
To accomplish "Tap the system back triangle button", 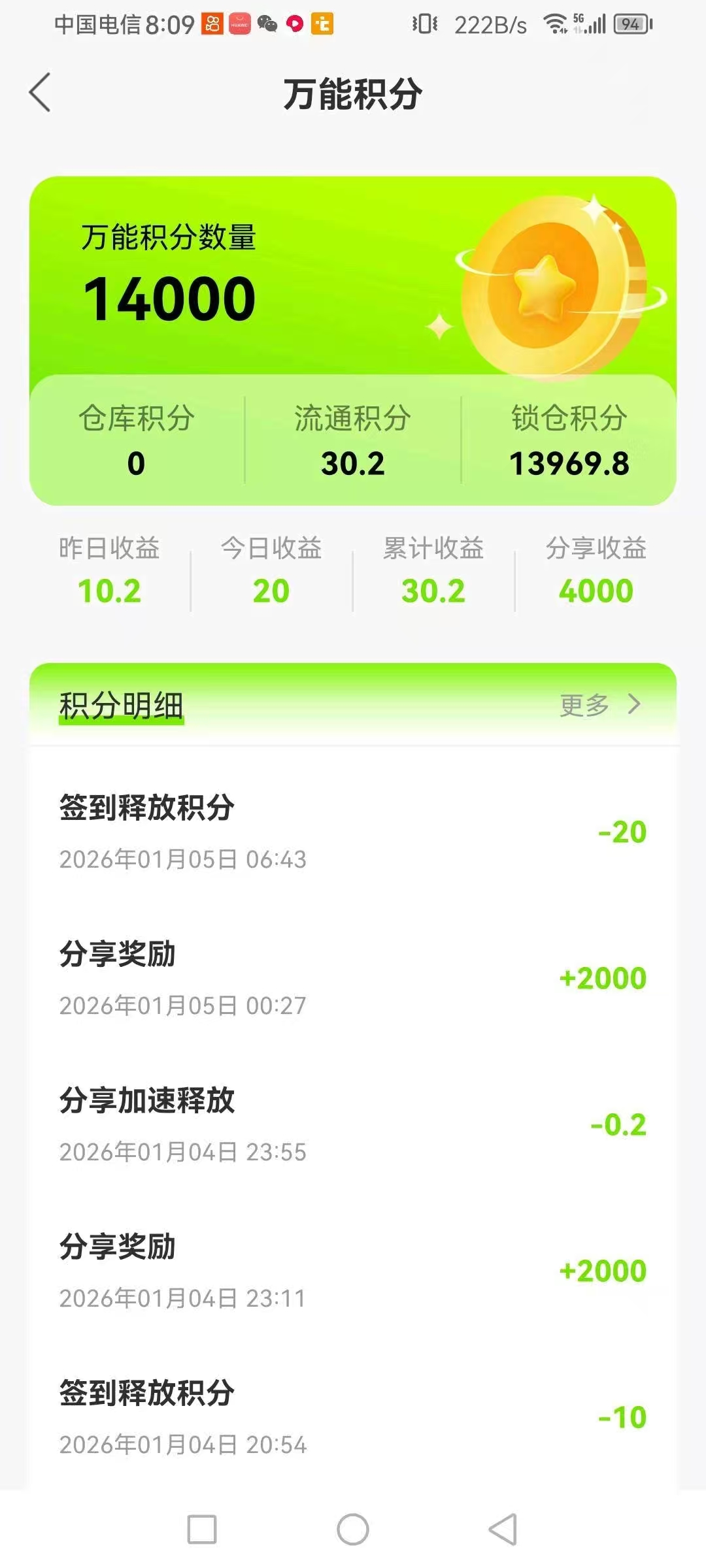I will click(503, 1529).
